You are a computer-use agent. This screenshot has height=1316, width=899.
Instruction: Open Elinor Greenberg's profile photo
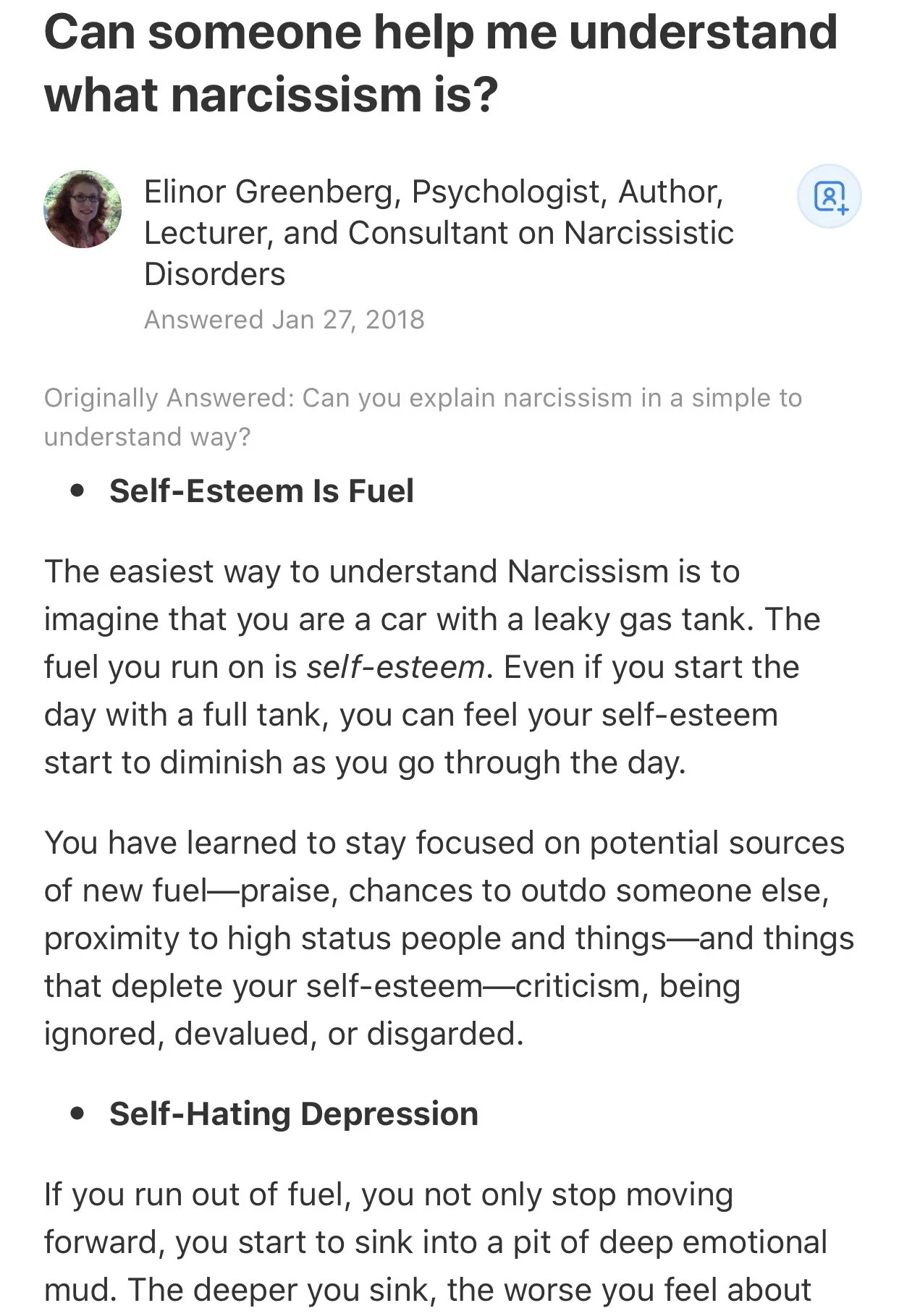[83, 209]
